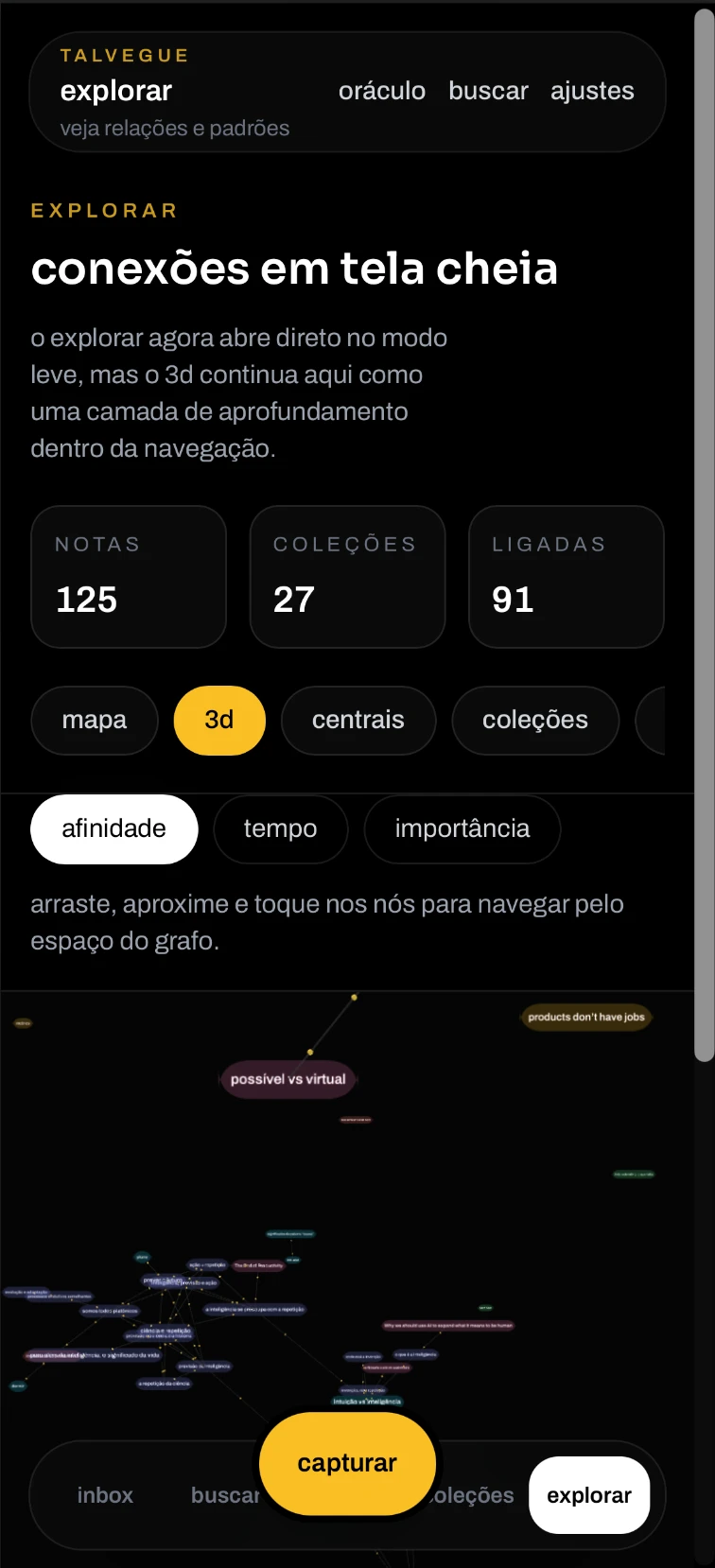Open the 'products don't have jobs' node
Screen dimensions: 715x1568
pos(585,1018)
